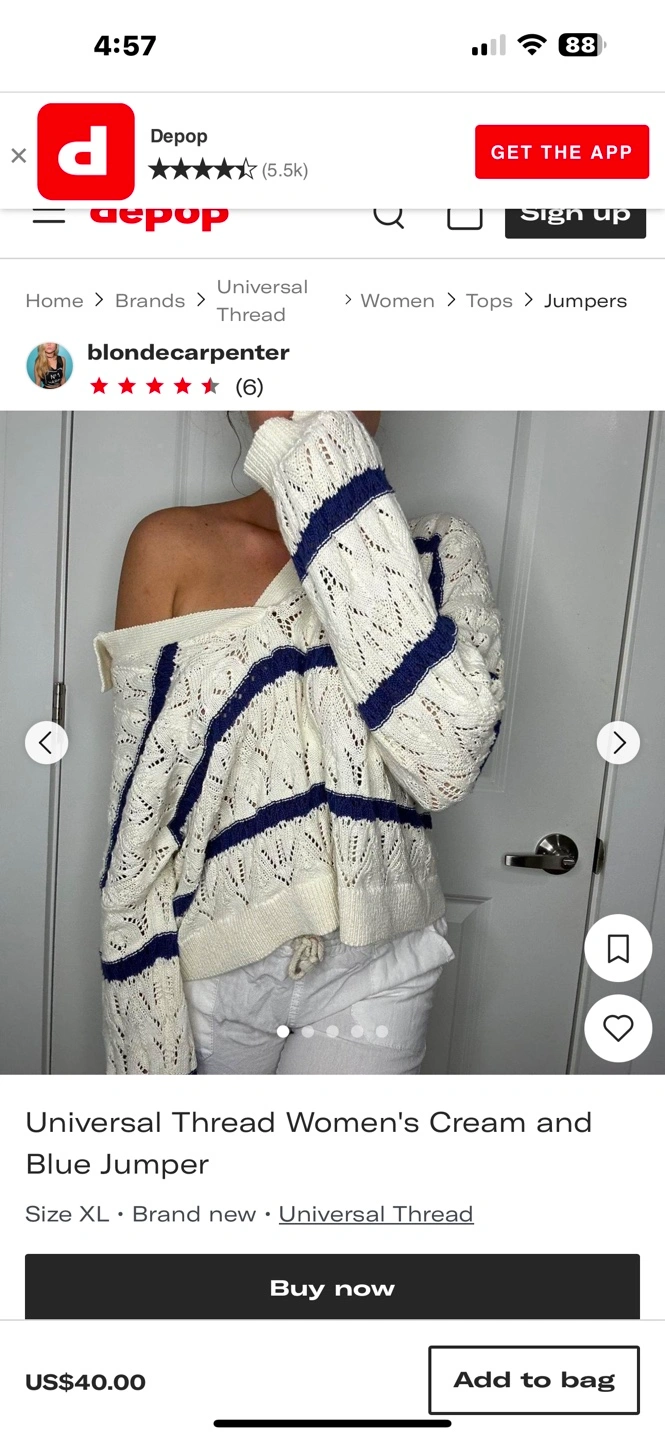Tap the GET THE APP button
The height and width of the screenshot is (1440, 665).
(x=561, y=152)
